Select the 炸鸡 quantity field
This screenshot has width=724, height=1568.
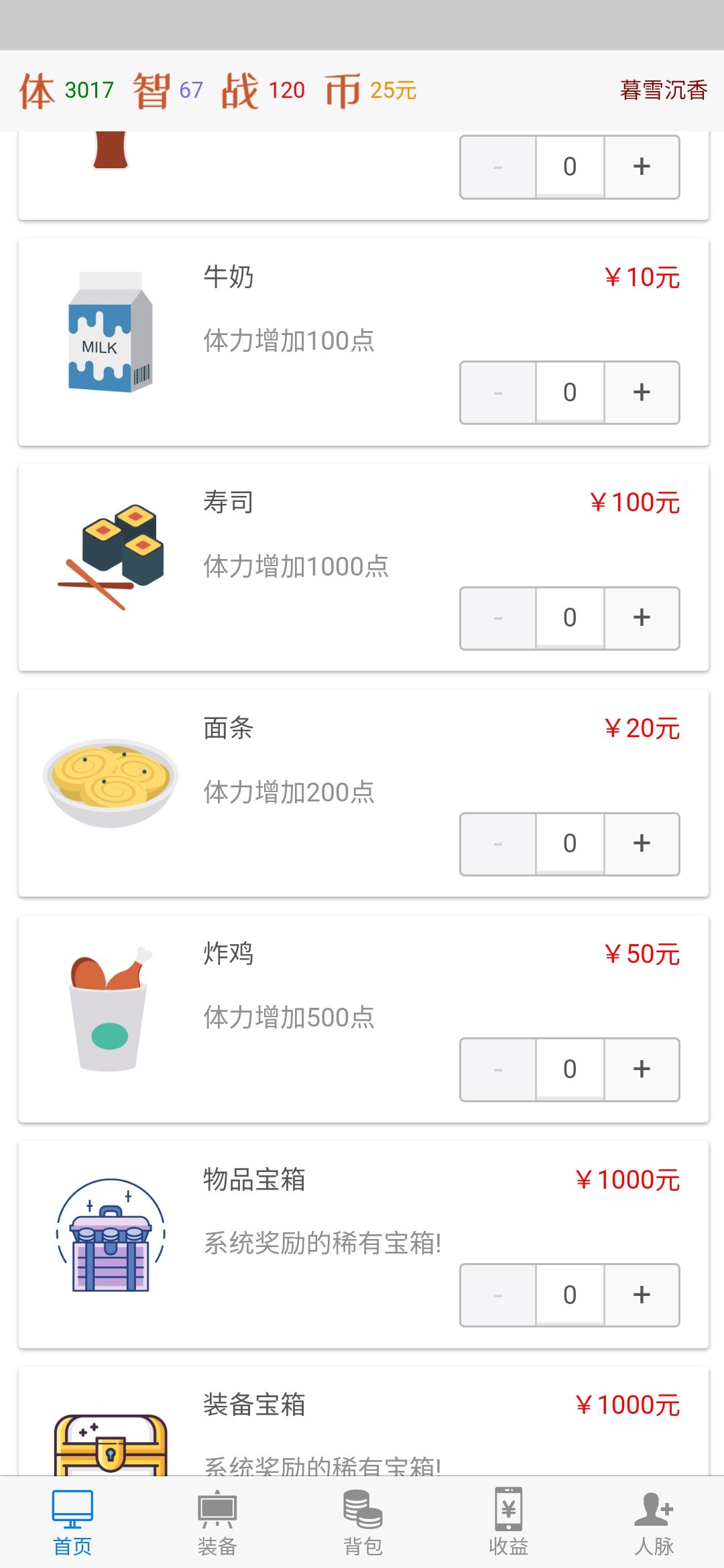[x=570, y=1069]
